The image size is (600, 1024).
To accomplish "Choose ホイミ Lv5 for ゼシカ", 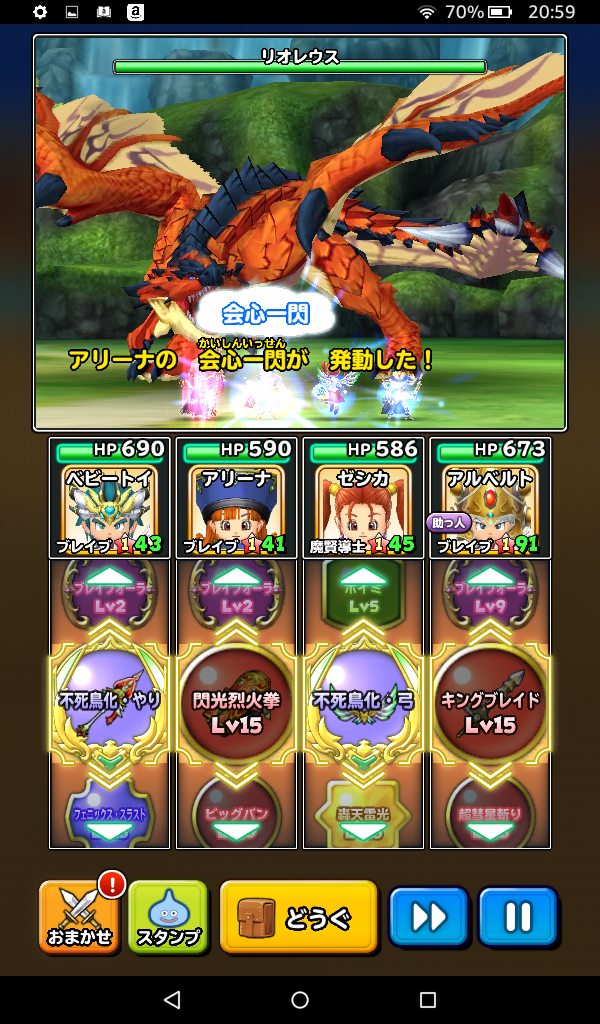I will click(363, 596).
